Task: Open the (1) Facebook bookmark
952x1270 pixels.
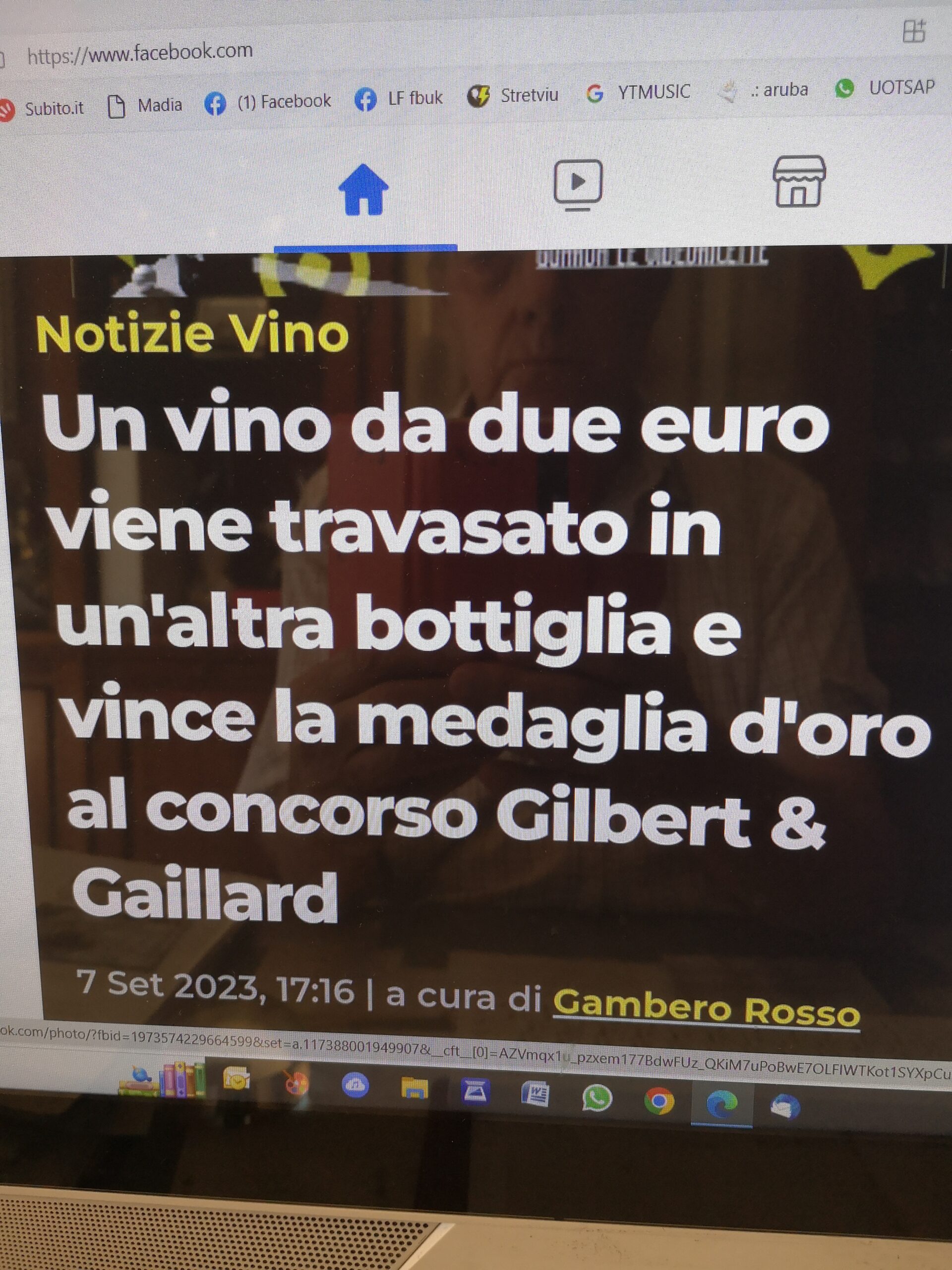Action: (268, 103)
